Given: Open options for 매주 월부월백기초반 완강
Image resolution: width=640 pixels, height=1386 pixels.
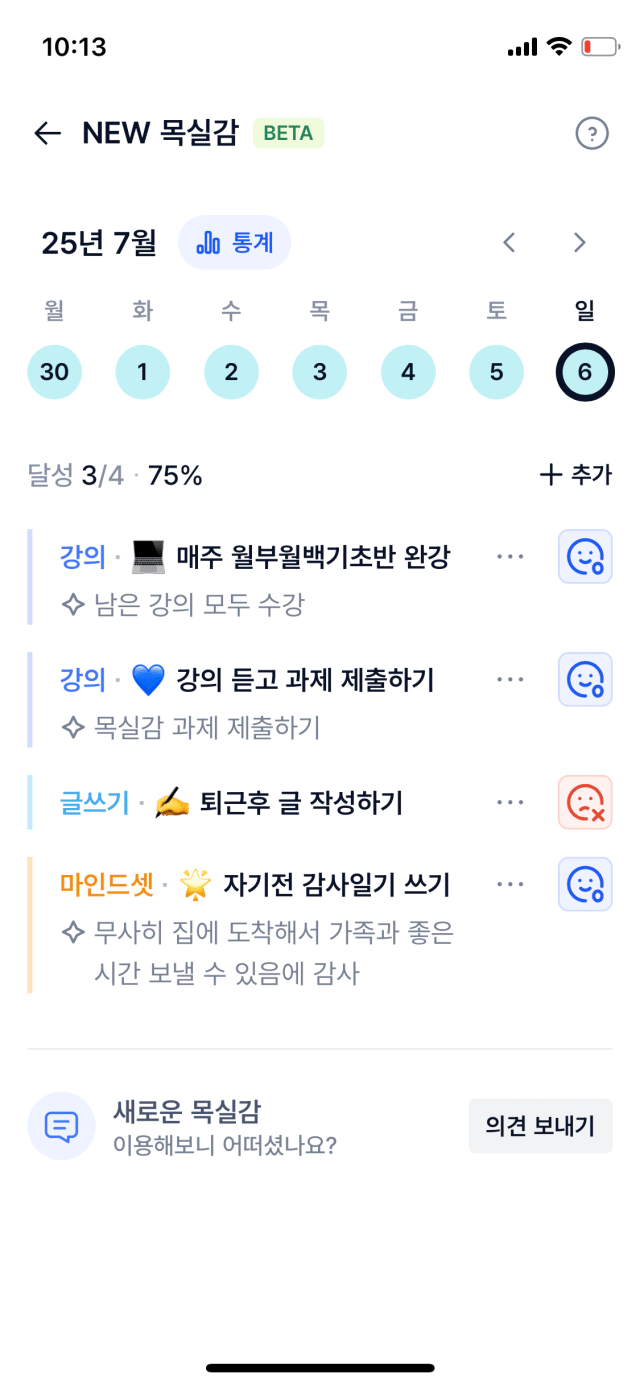Looking at the screenshot, I should click(510, 557).
